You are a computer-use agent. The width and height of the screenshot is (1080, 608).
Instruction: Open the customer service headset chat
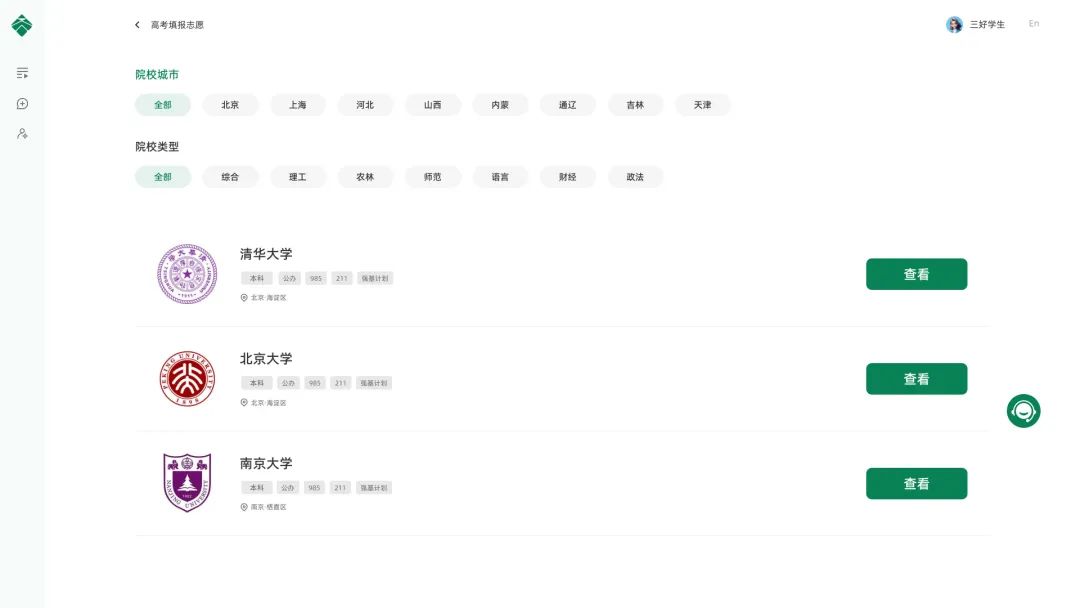(1023, 411)
